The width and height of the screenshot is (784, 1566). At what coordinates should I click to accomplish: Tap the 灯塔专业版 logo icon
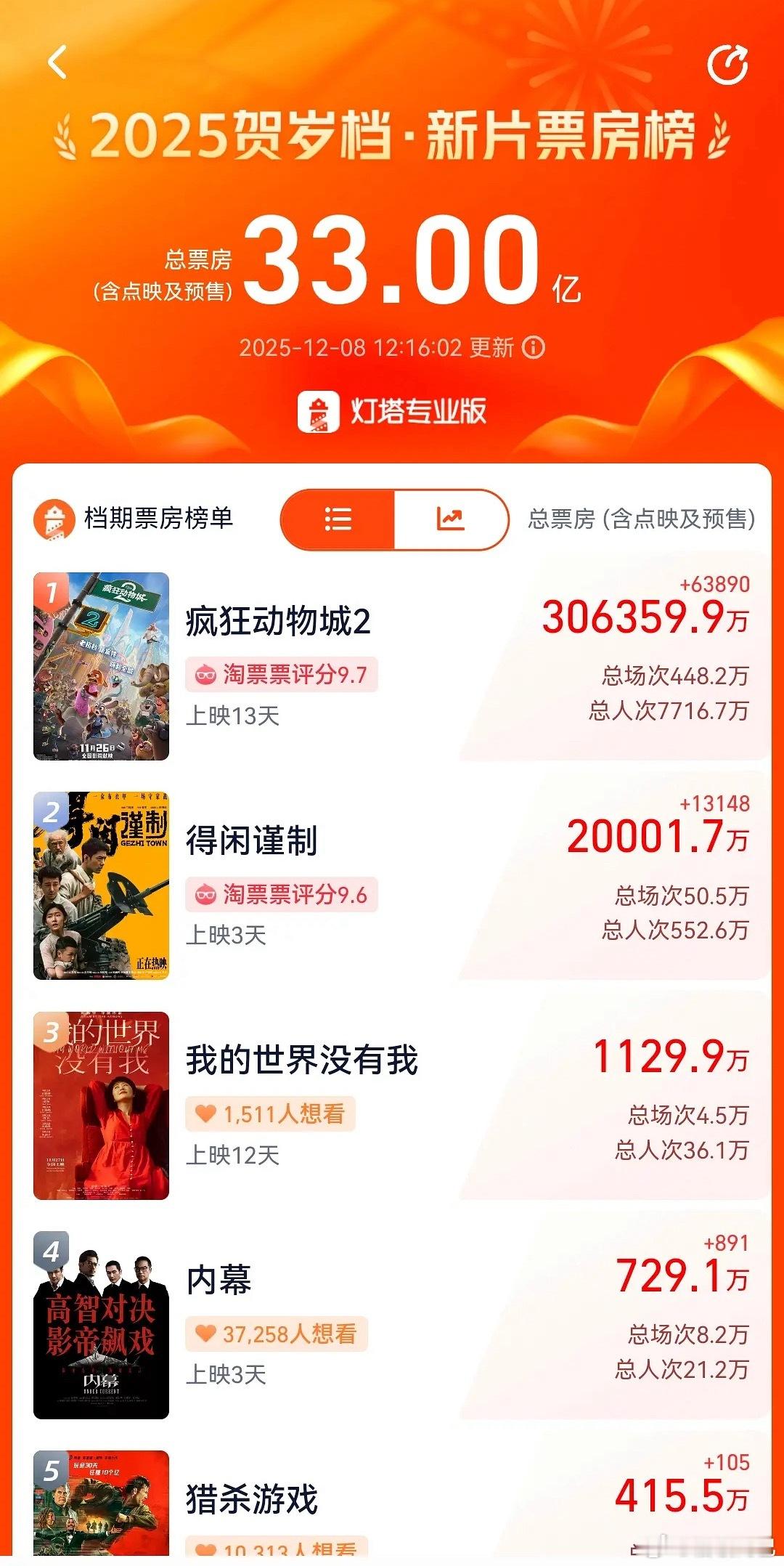point(319,409)
